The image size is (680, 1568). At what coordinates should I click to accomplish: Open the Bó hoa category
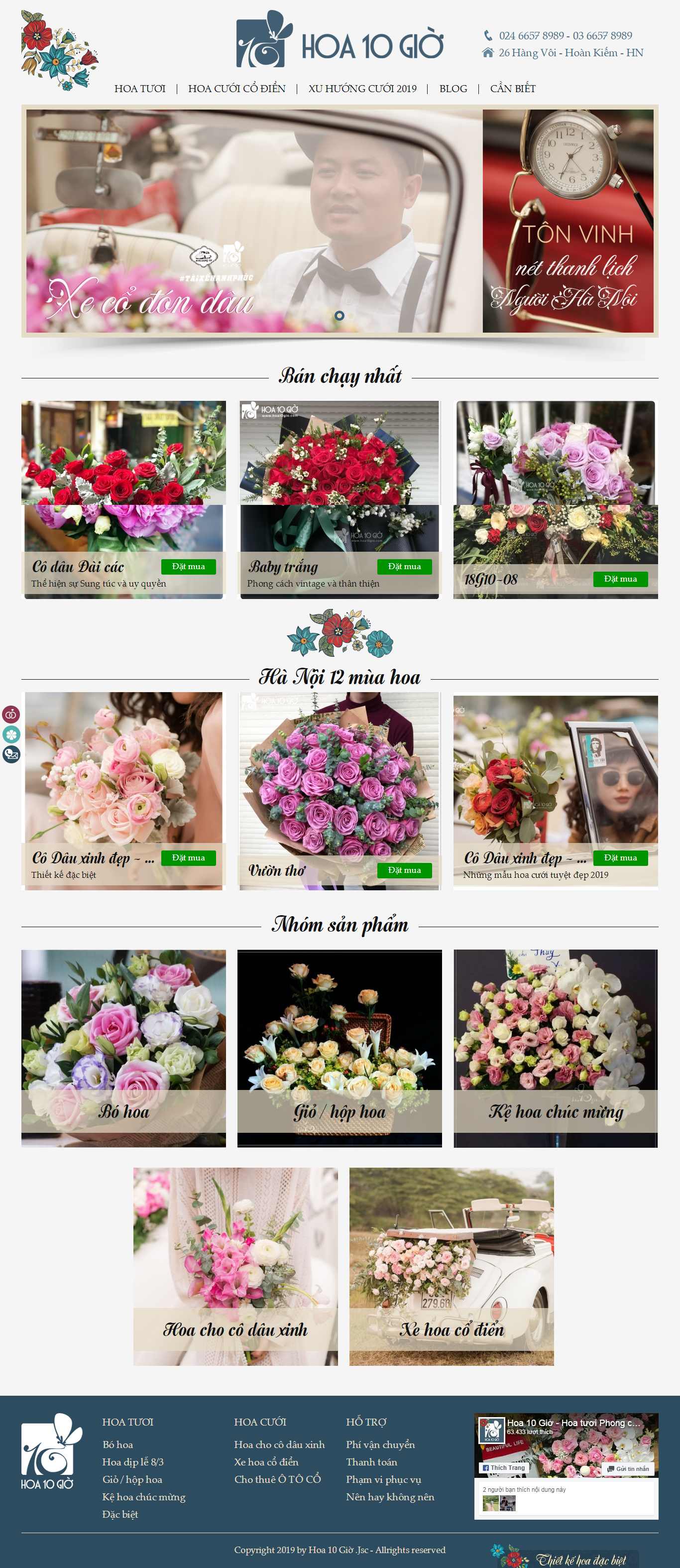(123, 1111)
